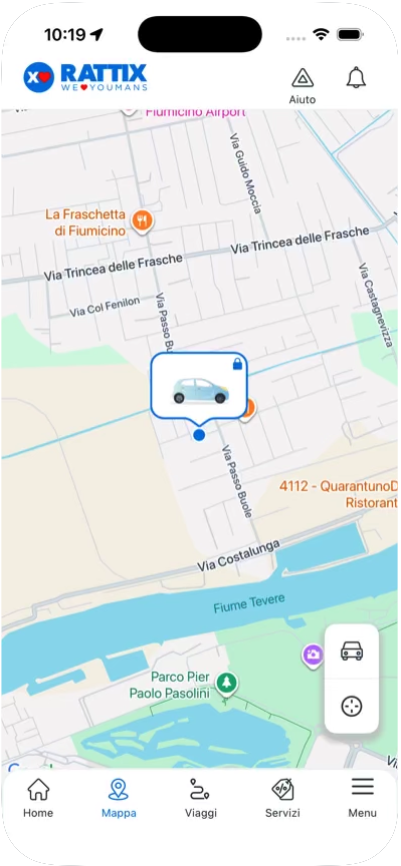This screenshot has height=866, width=401.
Task: Go to the Home tab
Action: pos(38,798)
